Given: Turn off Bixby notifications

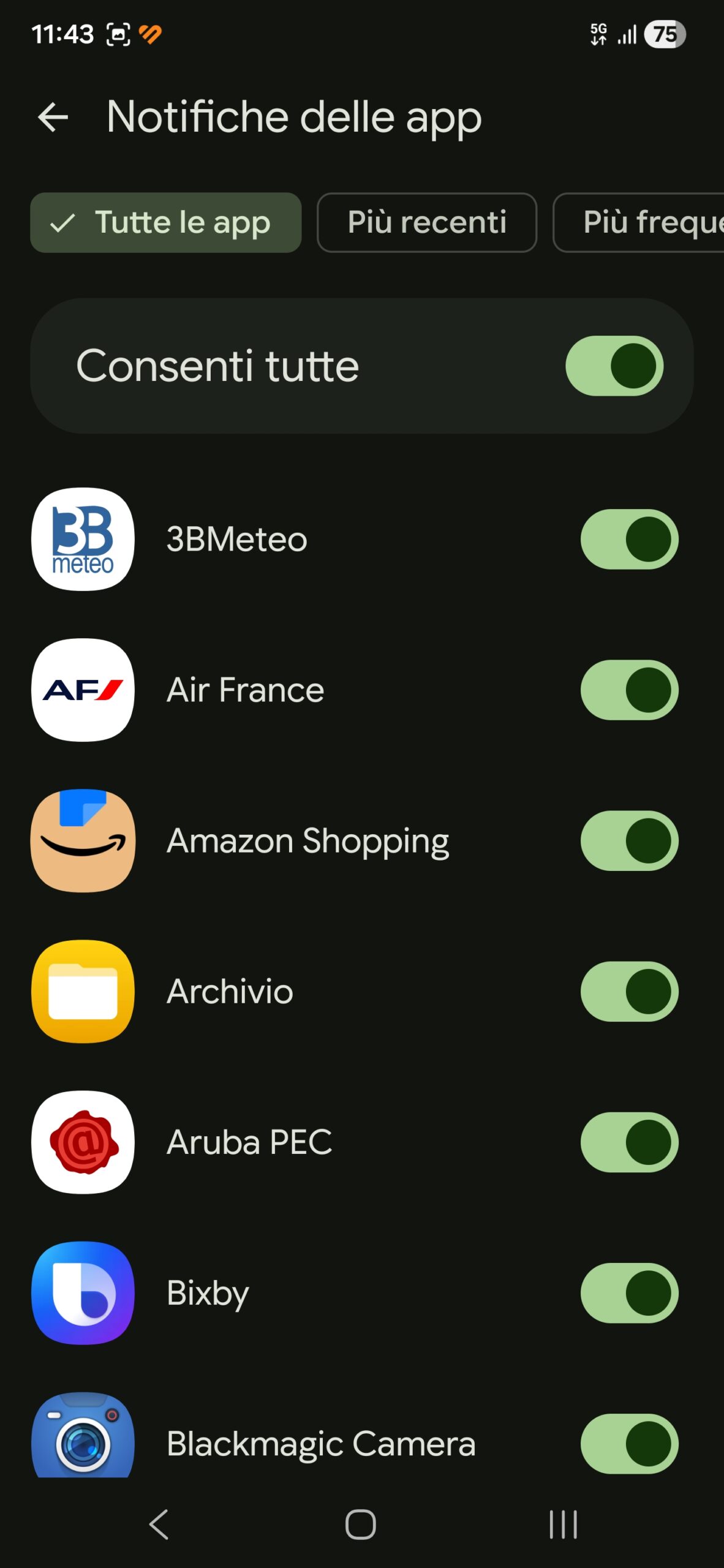Looking at the screenshot, I should coord(629,1292).
